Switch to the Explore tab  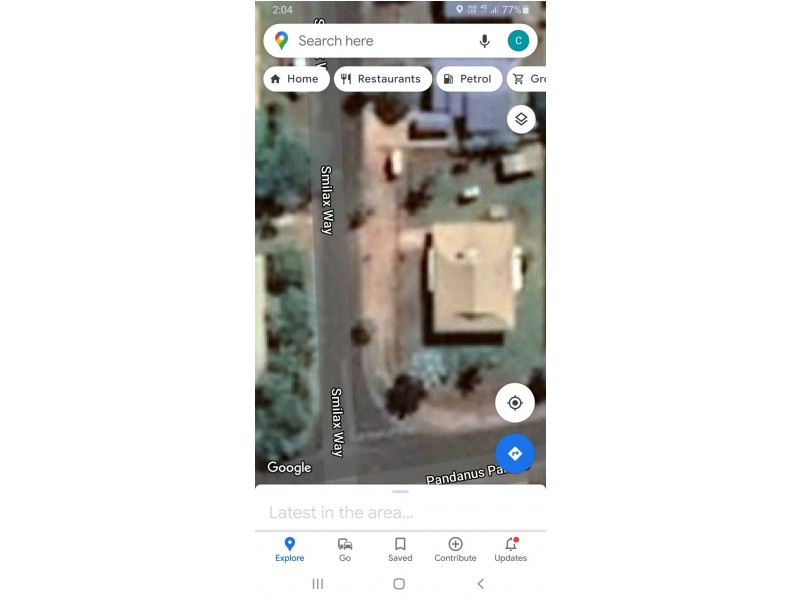point(290,549)
